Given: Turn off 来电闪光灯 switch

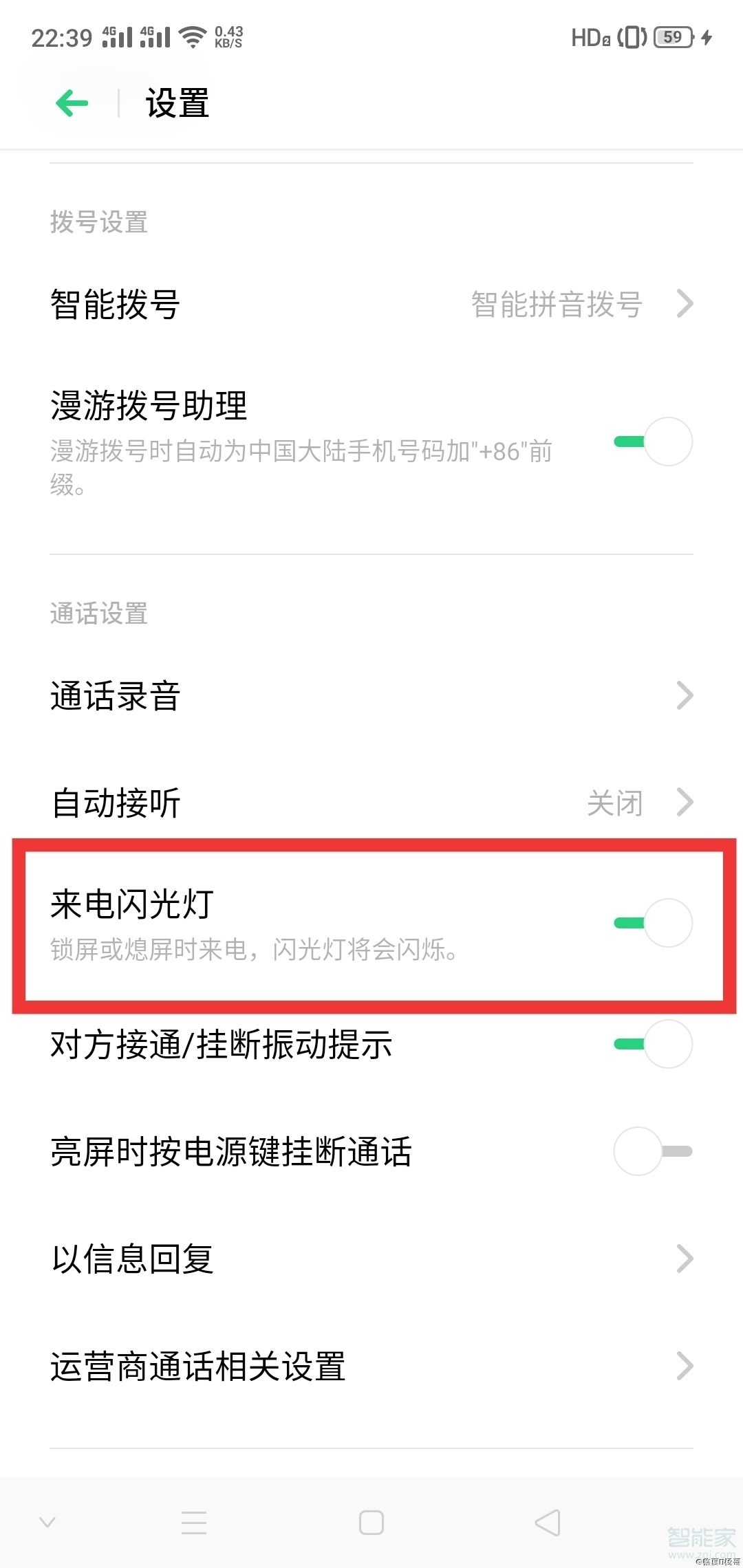Looking at the screenshot, I should point(653,923).
